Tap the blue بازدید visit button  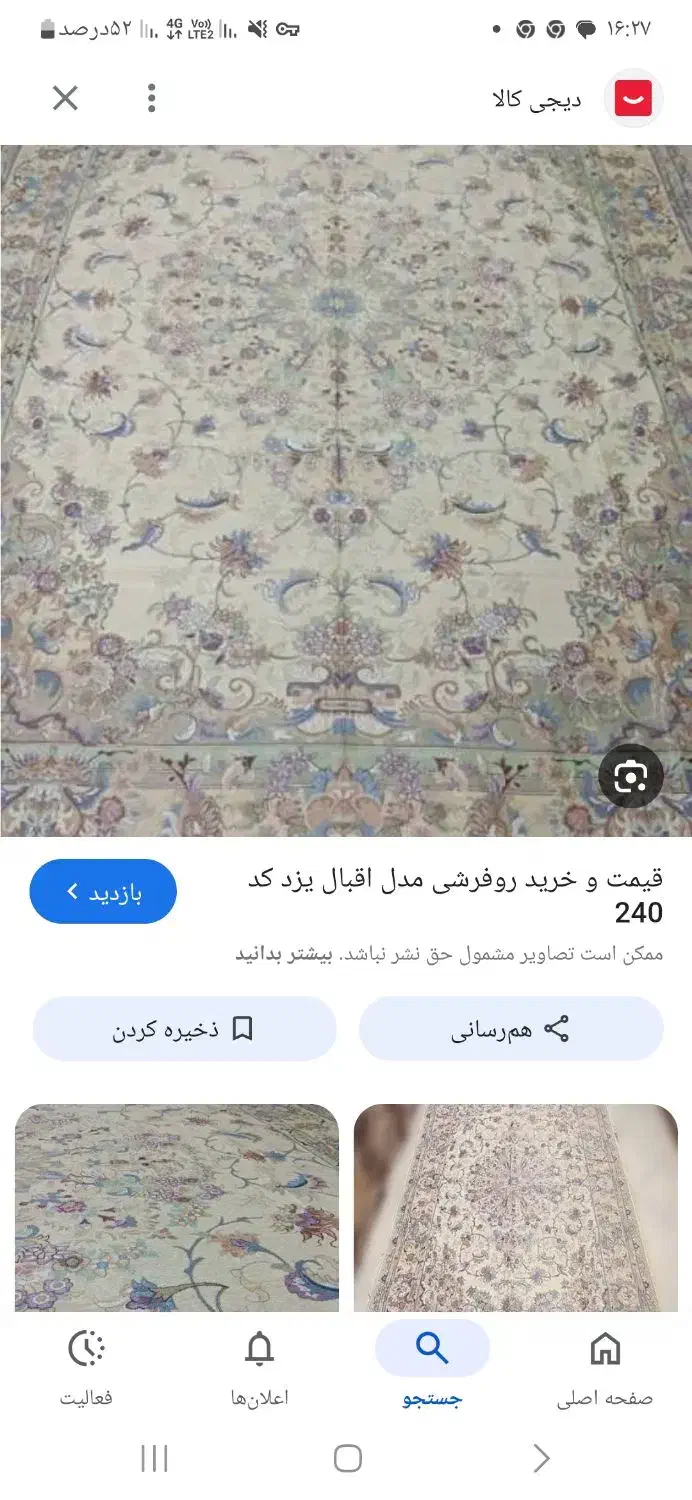coord(103,891)
